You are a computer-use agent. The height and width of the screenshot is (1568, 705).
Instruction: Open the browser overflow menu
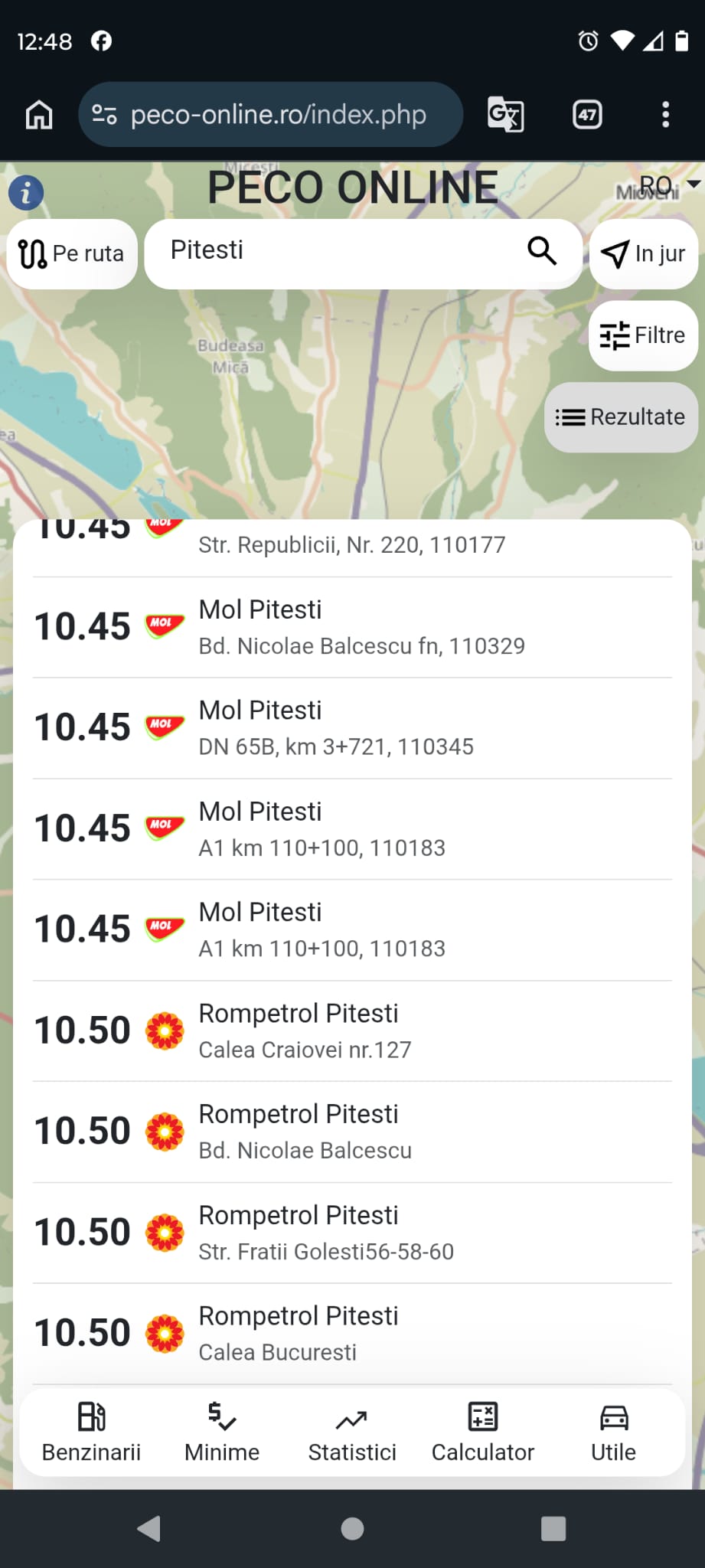[x=665, y=115]
